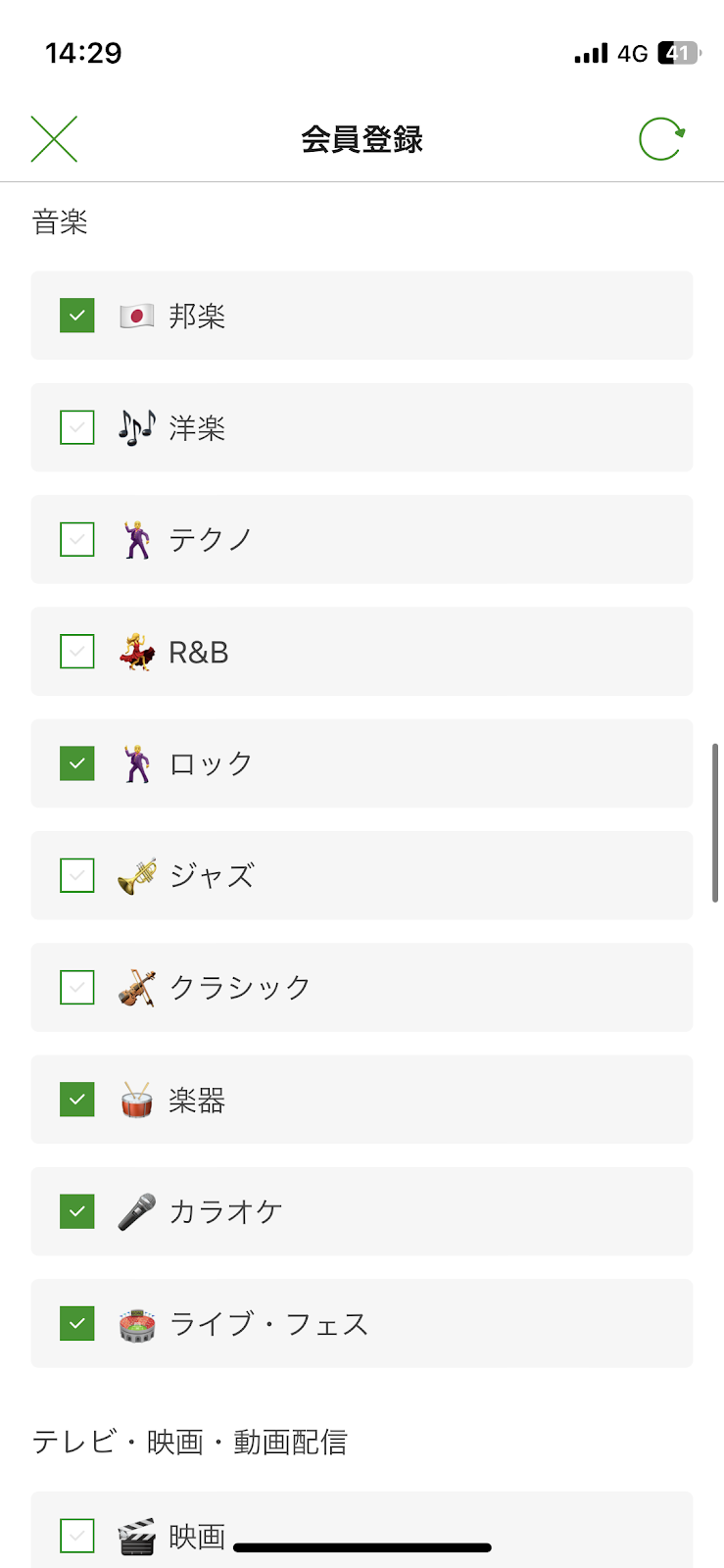
Task: Check the テクノ option
Action: pyautogui.click(x=77, y=539)
